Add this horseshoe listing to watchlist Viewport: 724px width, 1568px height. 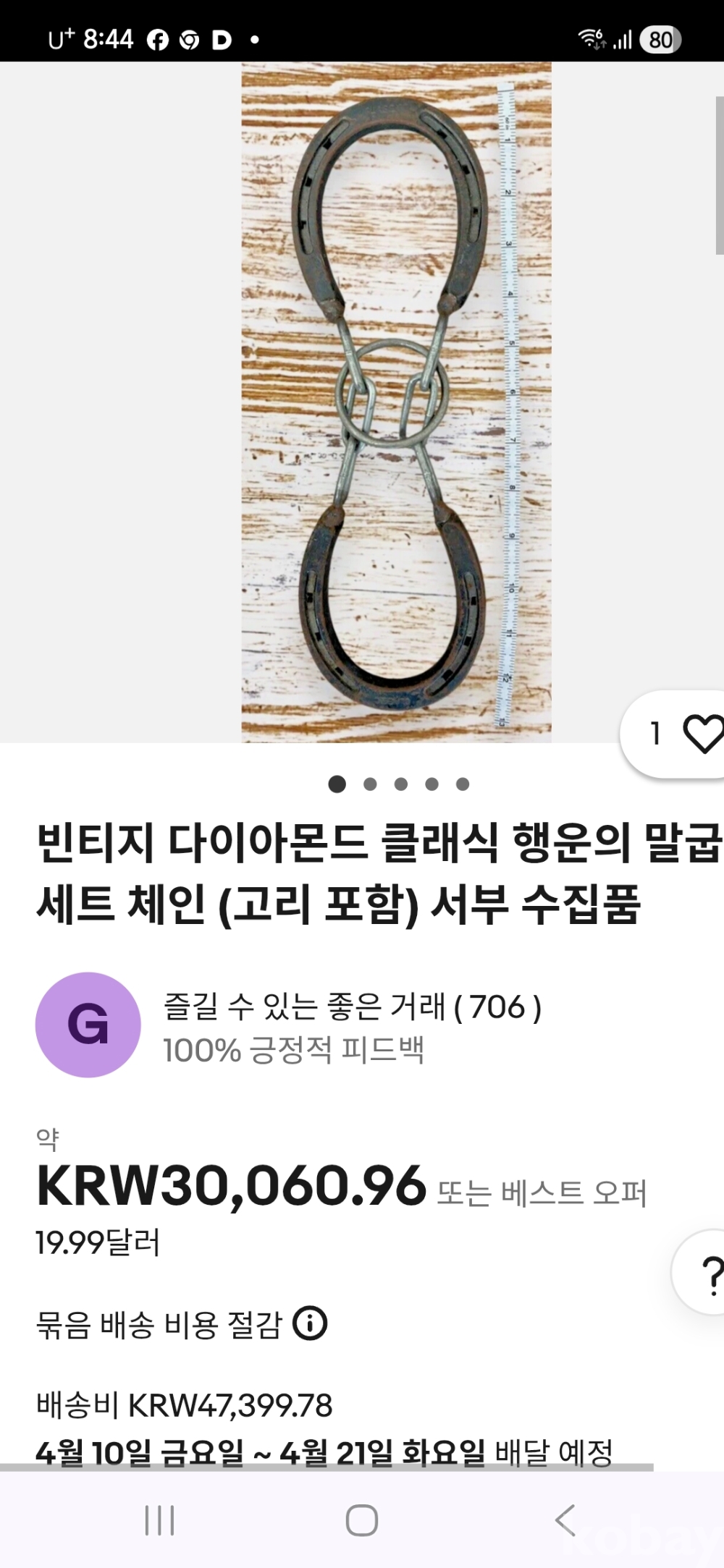tap(699, 734)
